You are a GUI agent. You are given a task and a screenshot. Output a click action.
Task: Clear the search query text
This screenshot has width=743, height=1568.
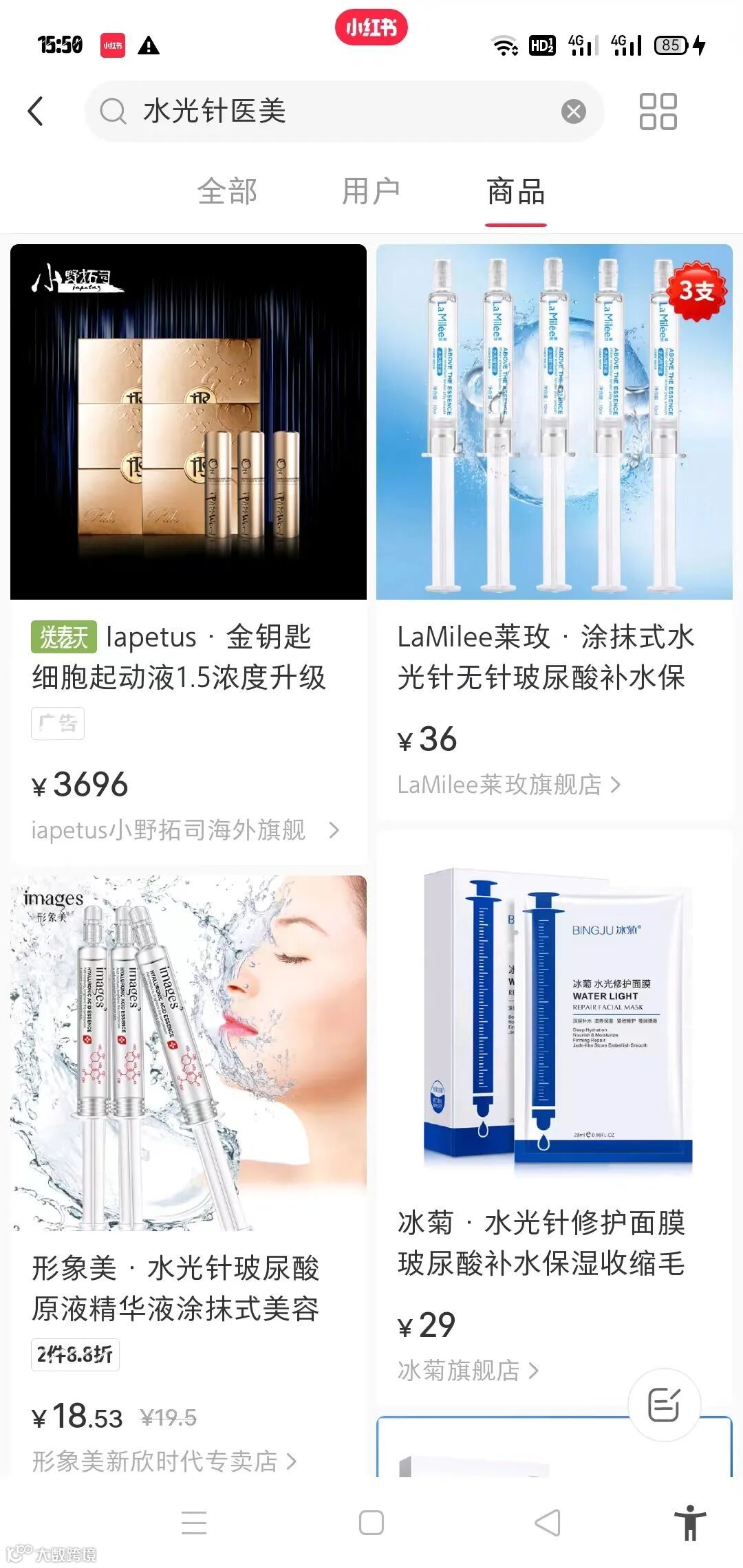(573, 111)
